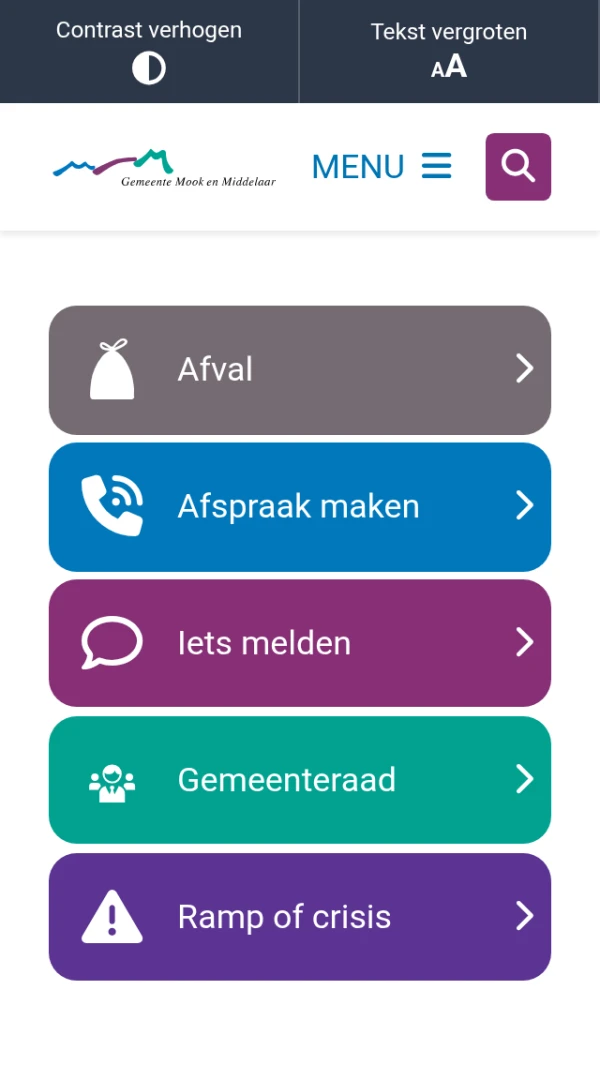
Task: Enlarge text with Tekst vergroten
Action: click(x=449, y=51)
